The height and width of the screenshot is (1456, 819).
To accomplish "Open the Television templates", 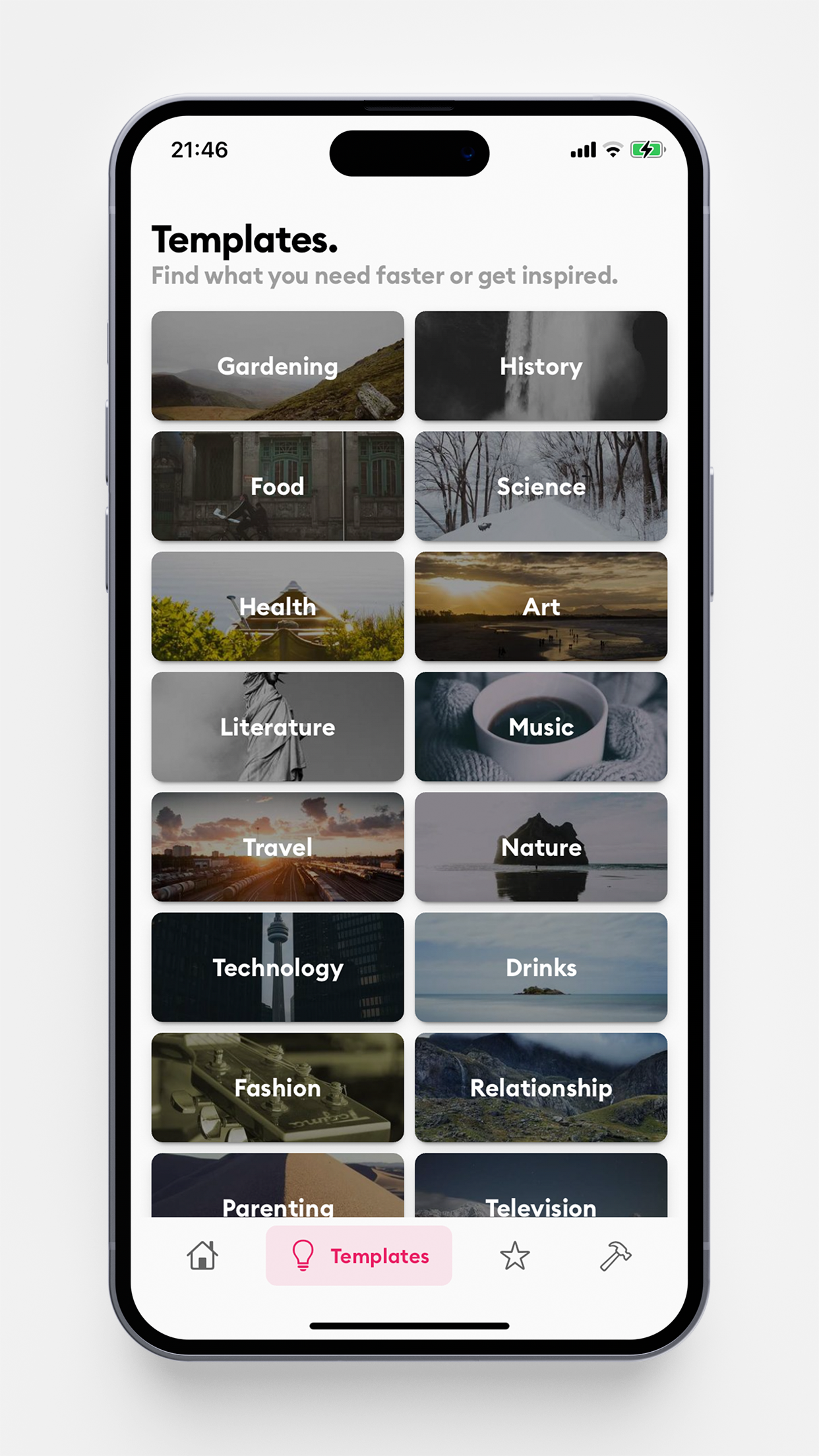I will (x=541, y=1186).
